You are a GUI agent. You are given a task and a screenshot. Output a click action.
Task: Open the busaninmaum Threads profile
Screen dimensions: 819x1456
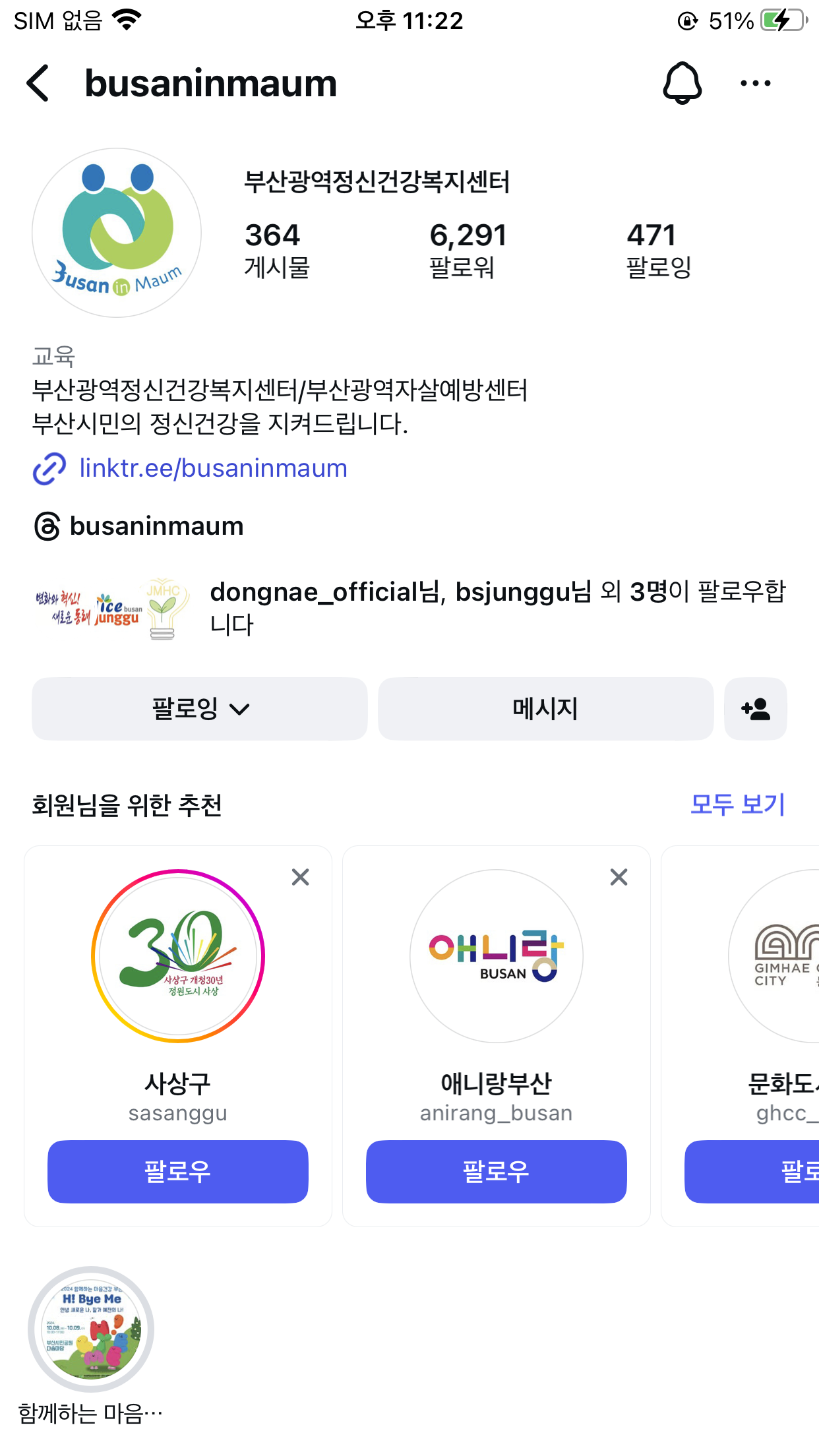pyautogui.click(x=156, y=526)
